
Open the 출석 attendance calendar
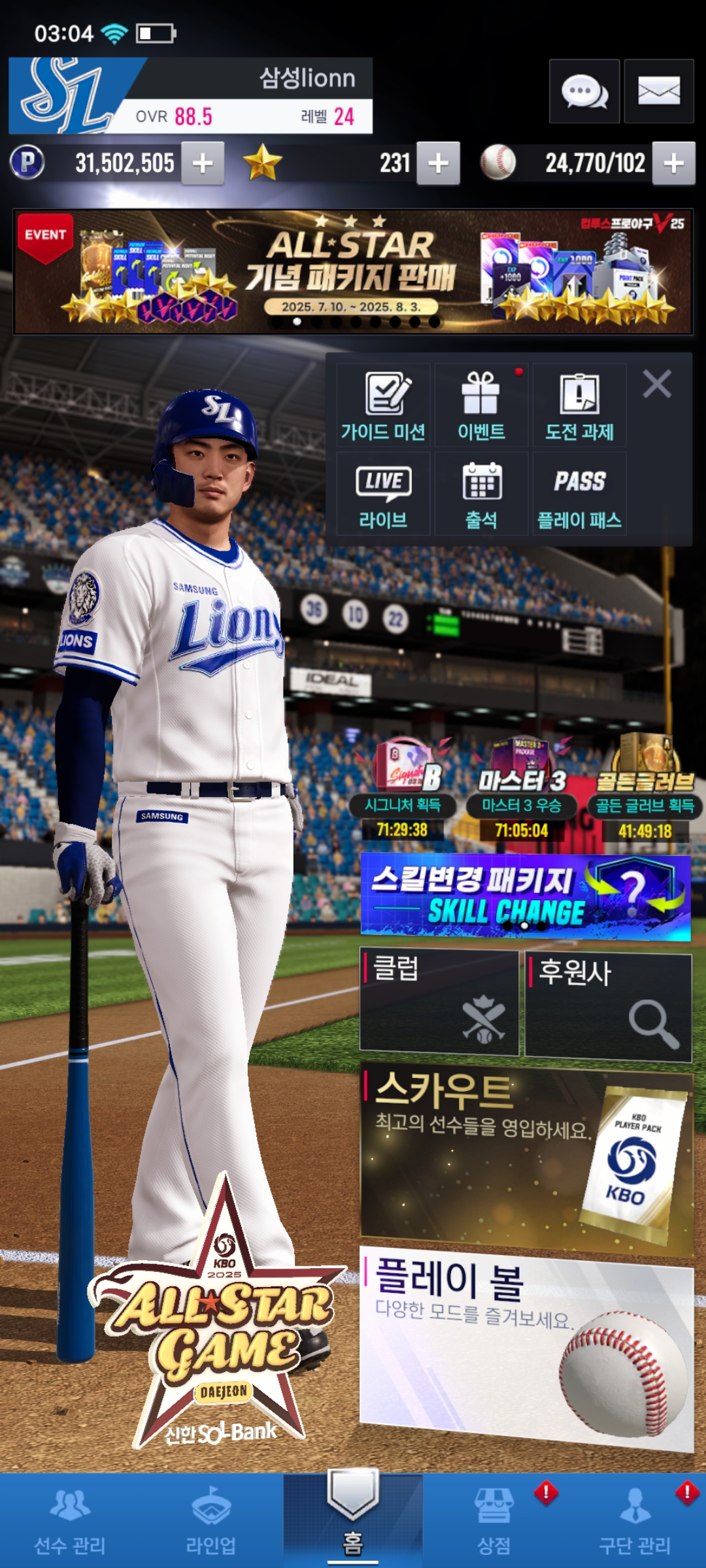click(x=481, y=495)
